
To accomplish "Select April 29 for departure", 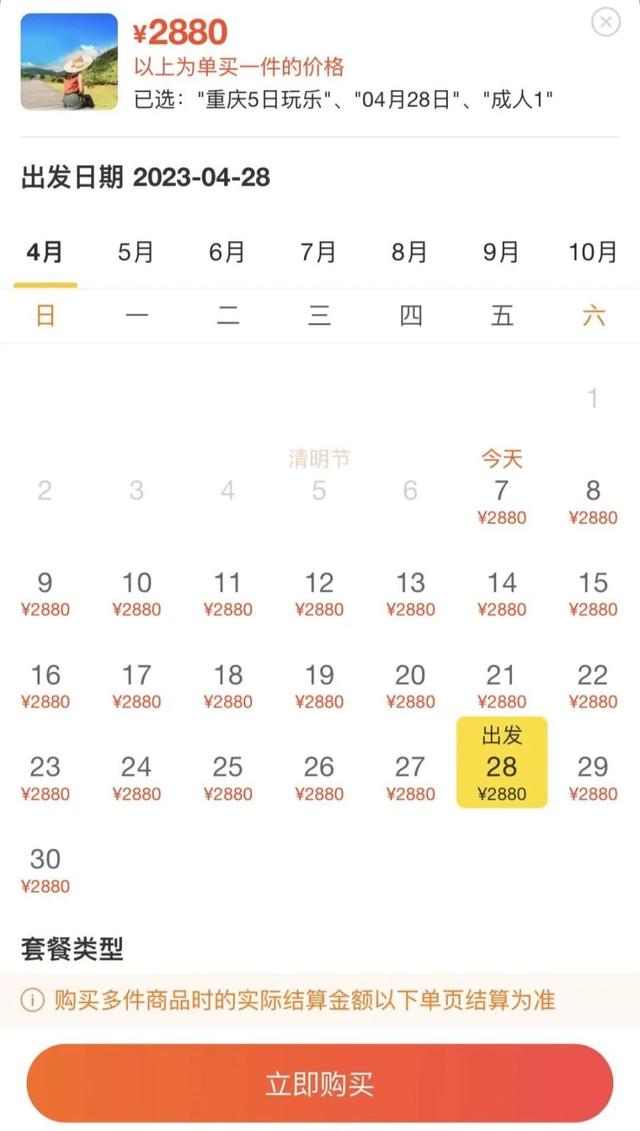I will tap(592, 778).
